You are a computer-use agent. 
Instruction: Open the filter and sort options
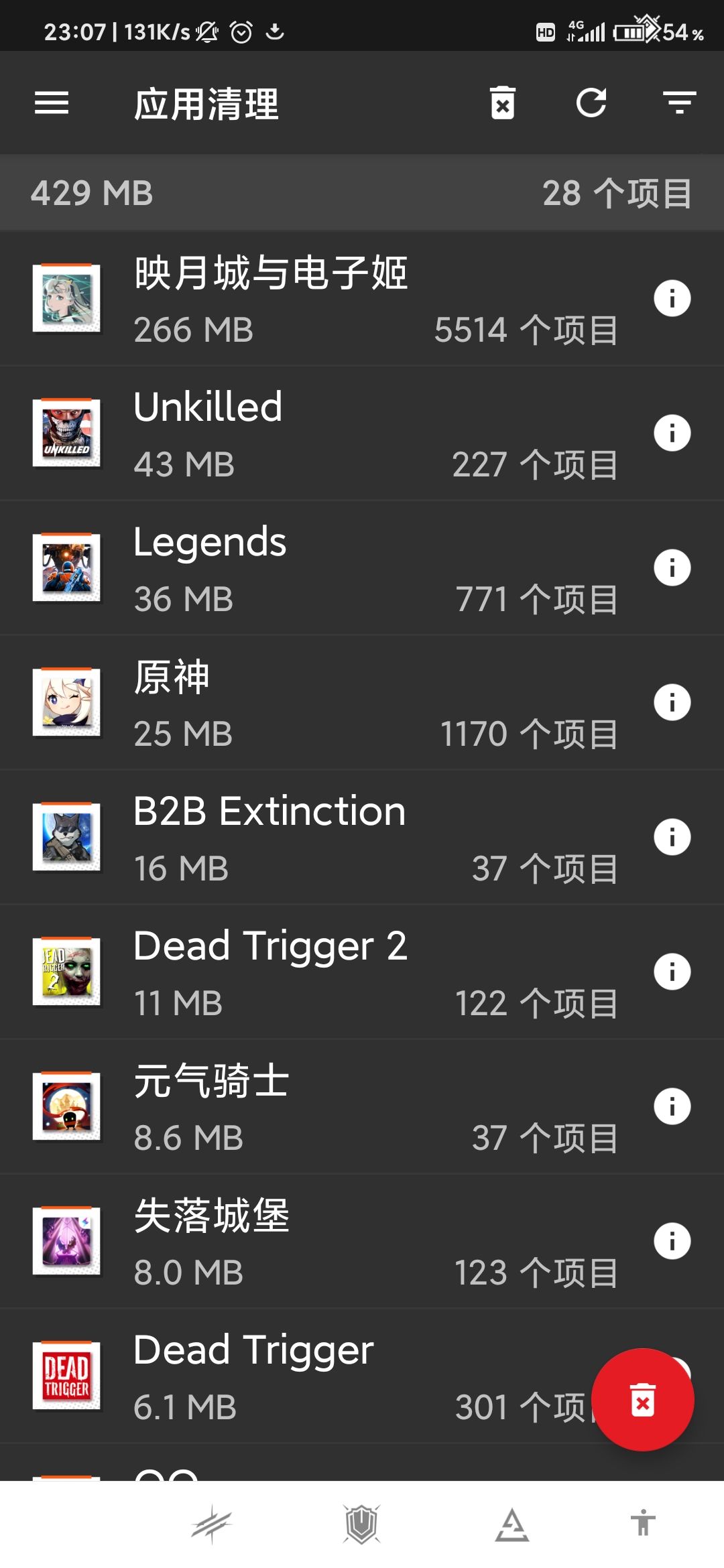[679, 103]
